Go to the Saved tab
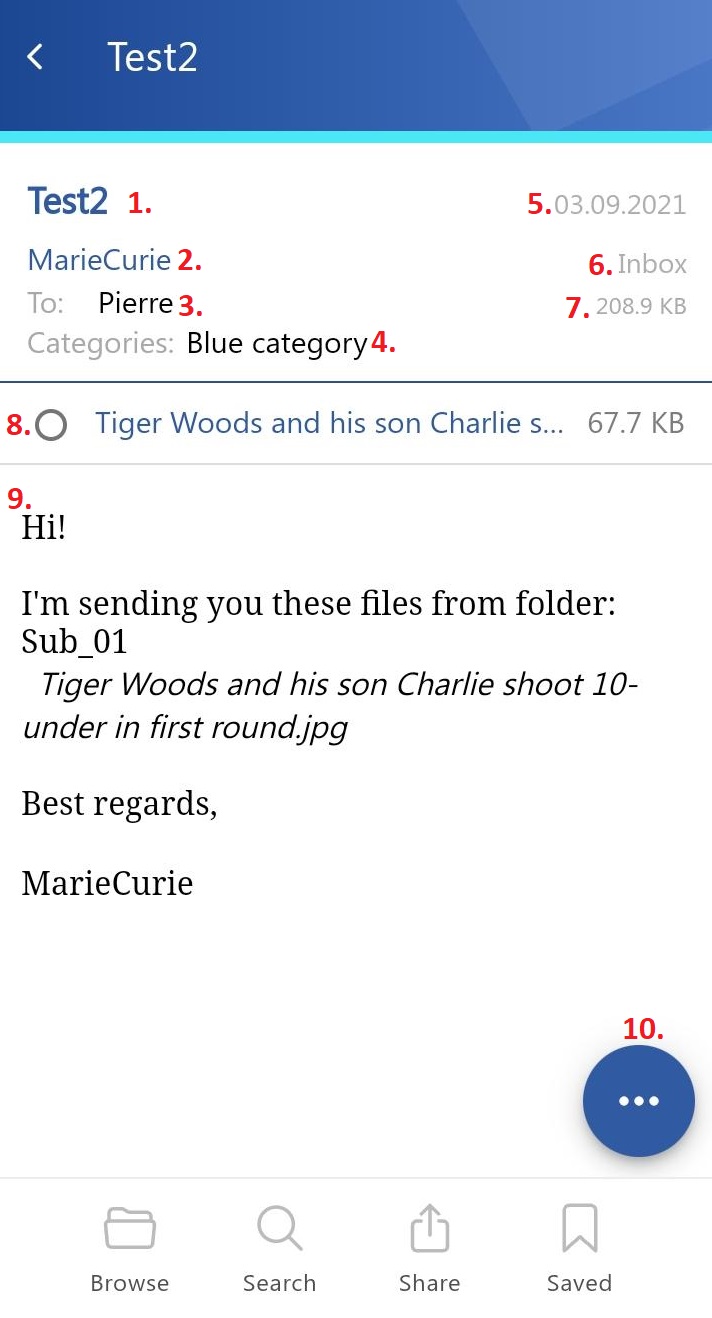Viewport: 712px width, 1318px height. pos(579,1247)
